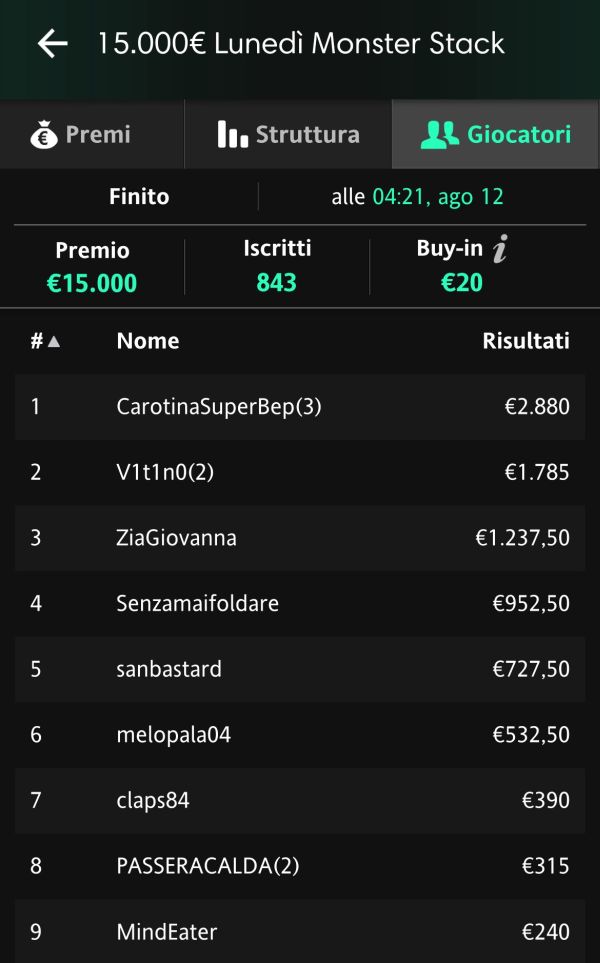The width and height of the screenshot is (600, 963).
Task: Tap melopala04 in the ranking
Action: pos(300,735)
